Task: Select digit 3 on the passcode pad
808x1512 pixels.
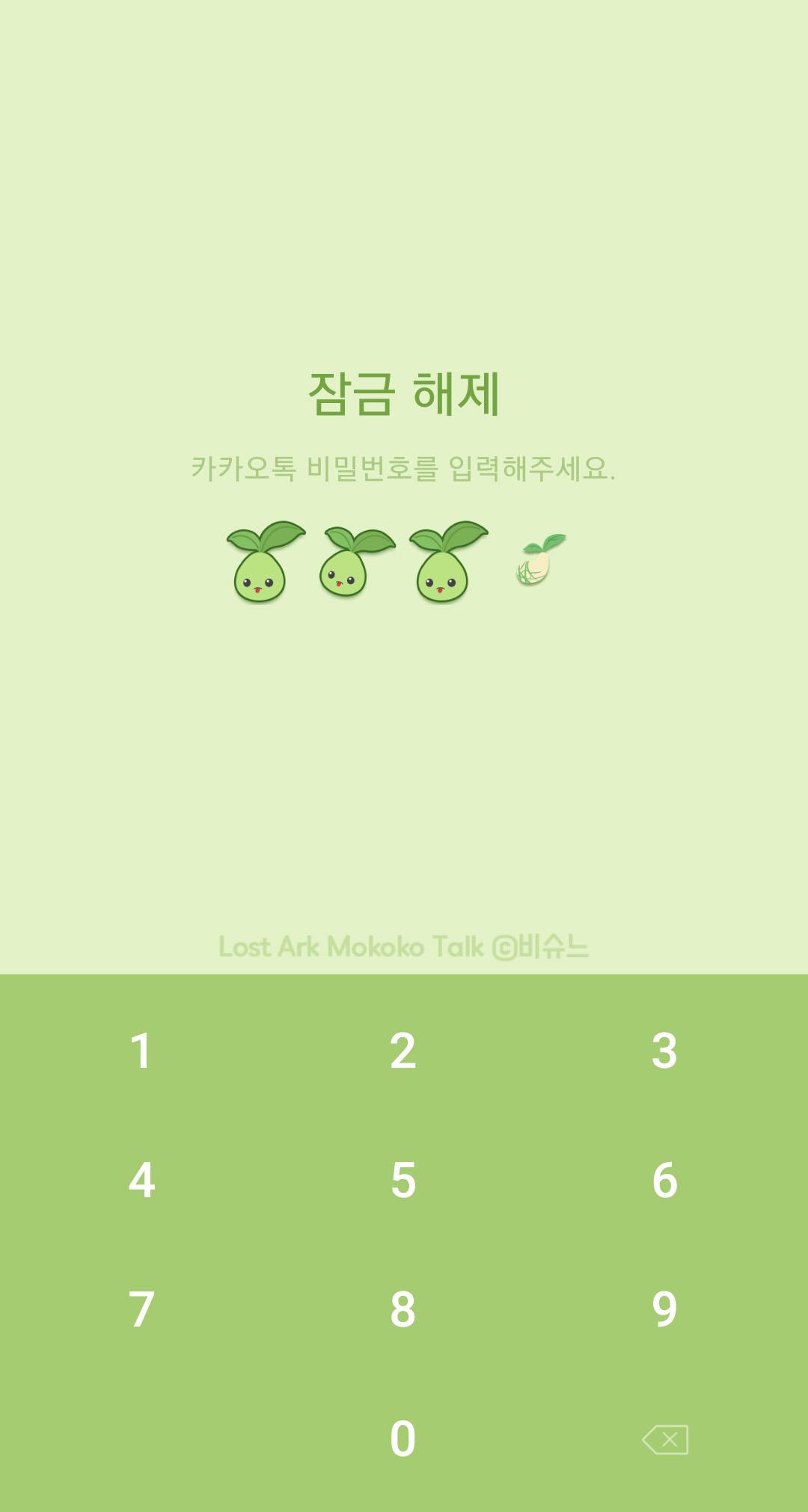Action: (x=664, y=1051)
